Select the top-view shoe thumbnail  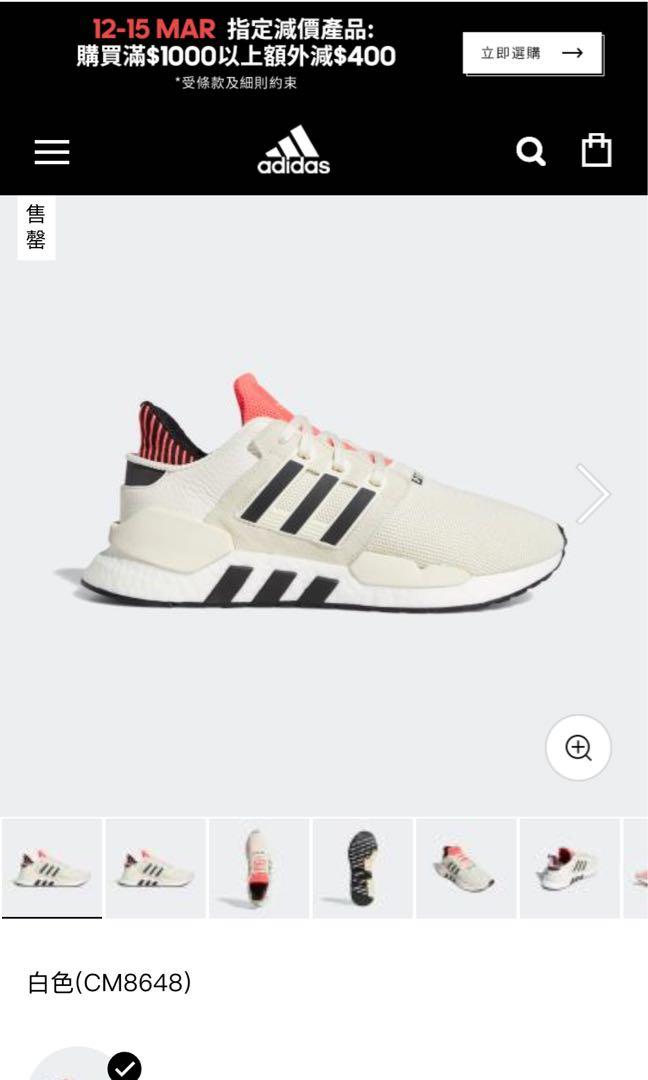pos(259,868)
